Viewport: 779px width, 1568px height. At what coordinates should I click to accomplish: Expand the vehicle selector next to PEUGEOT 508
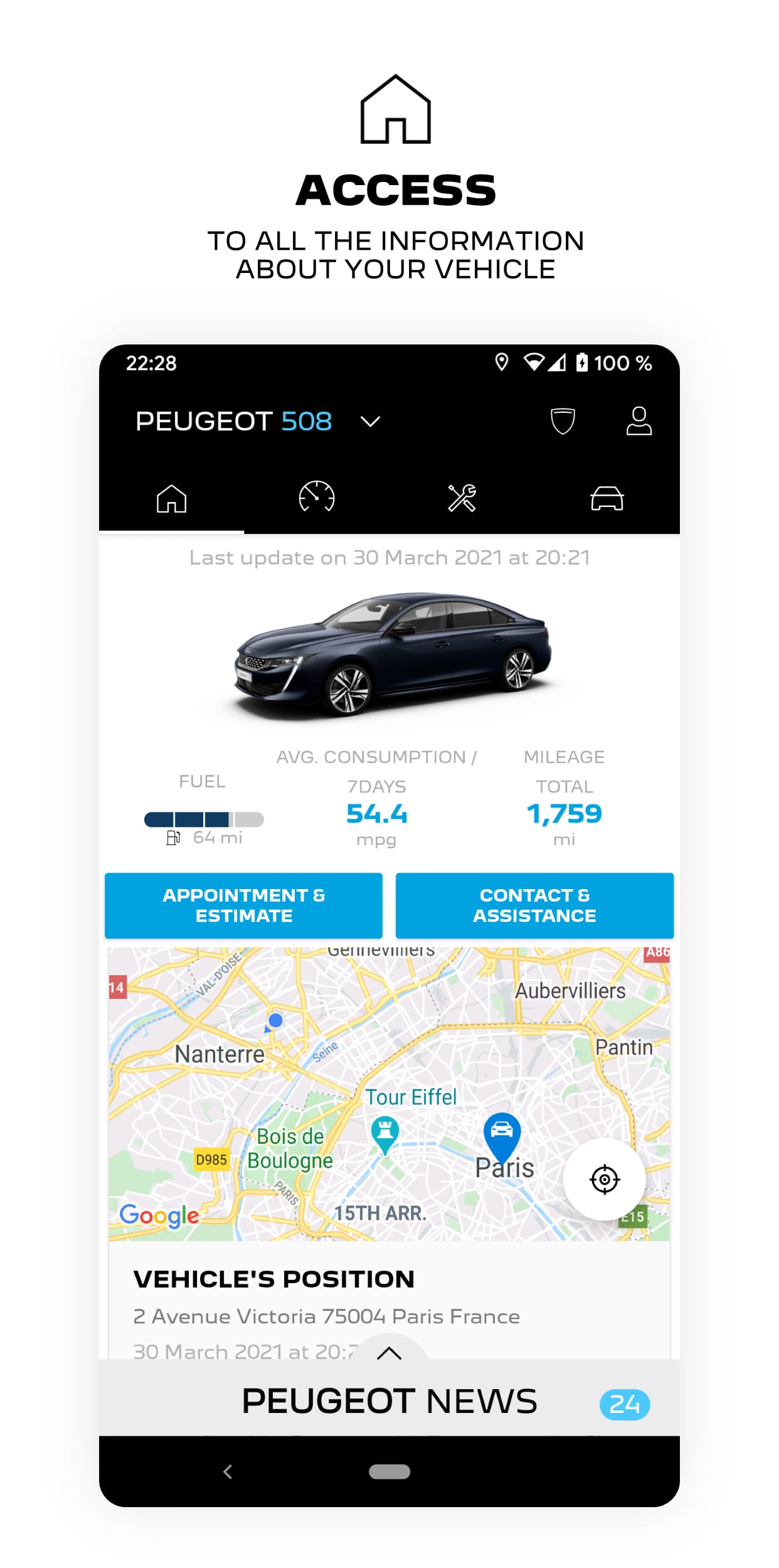pyautogui.click(x=371, y=422)
